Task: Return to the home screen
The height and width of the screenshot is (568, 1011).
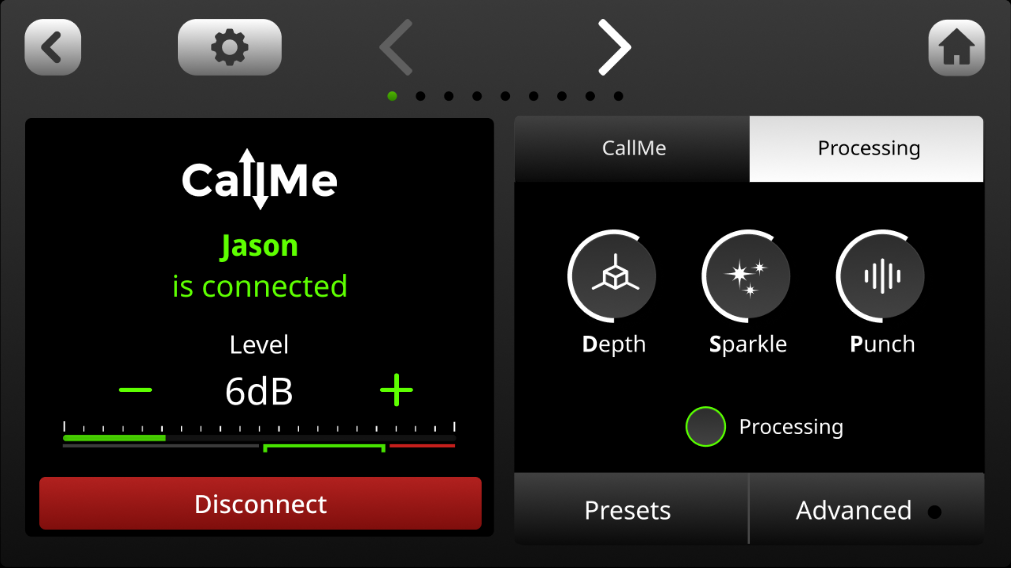Action: coord(956,47)
